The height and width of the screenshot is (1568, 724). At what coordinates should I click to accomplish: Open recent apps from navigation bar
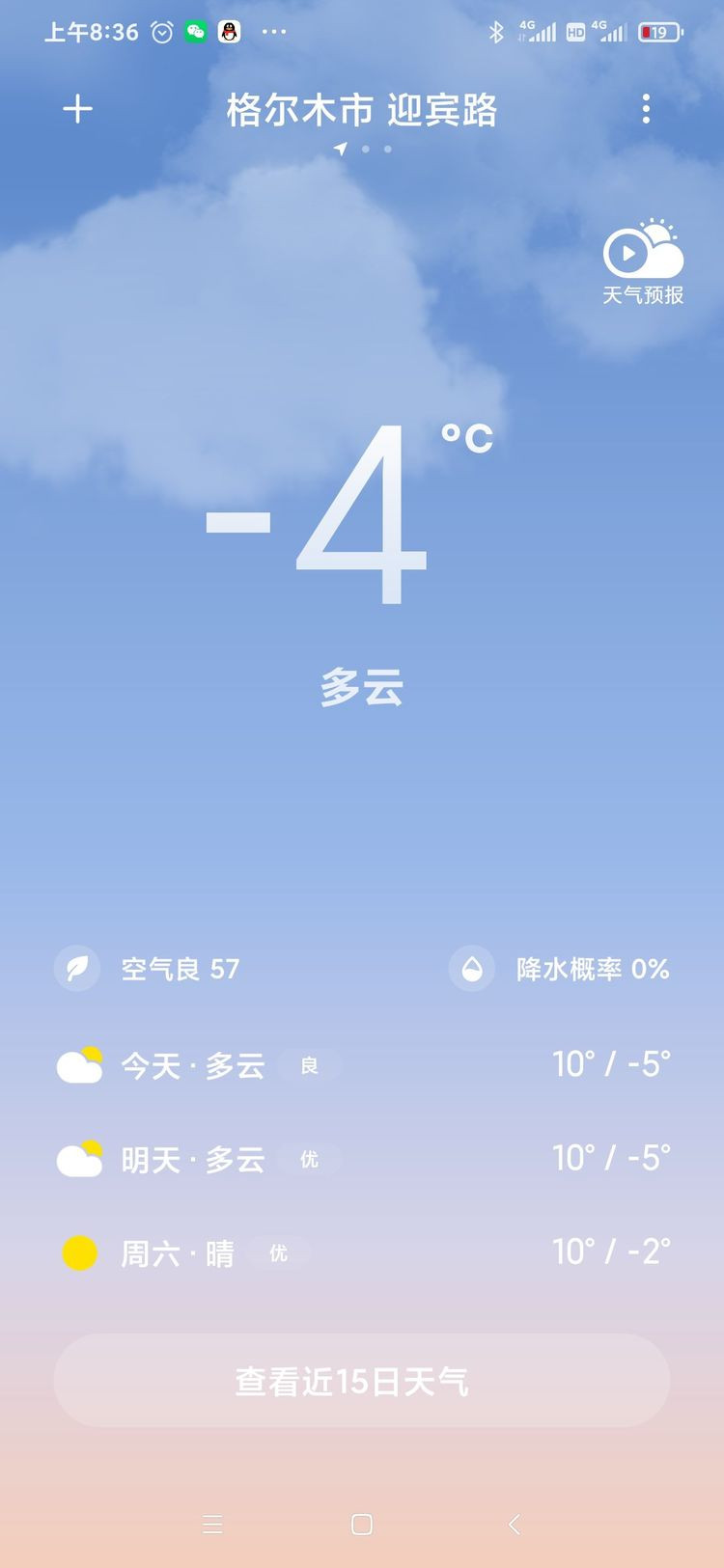(212, 1524)
